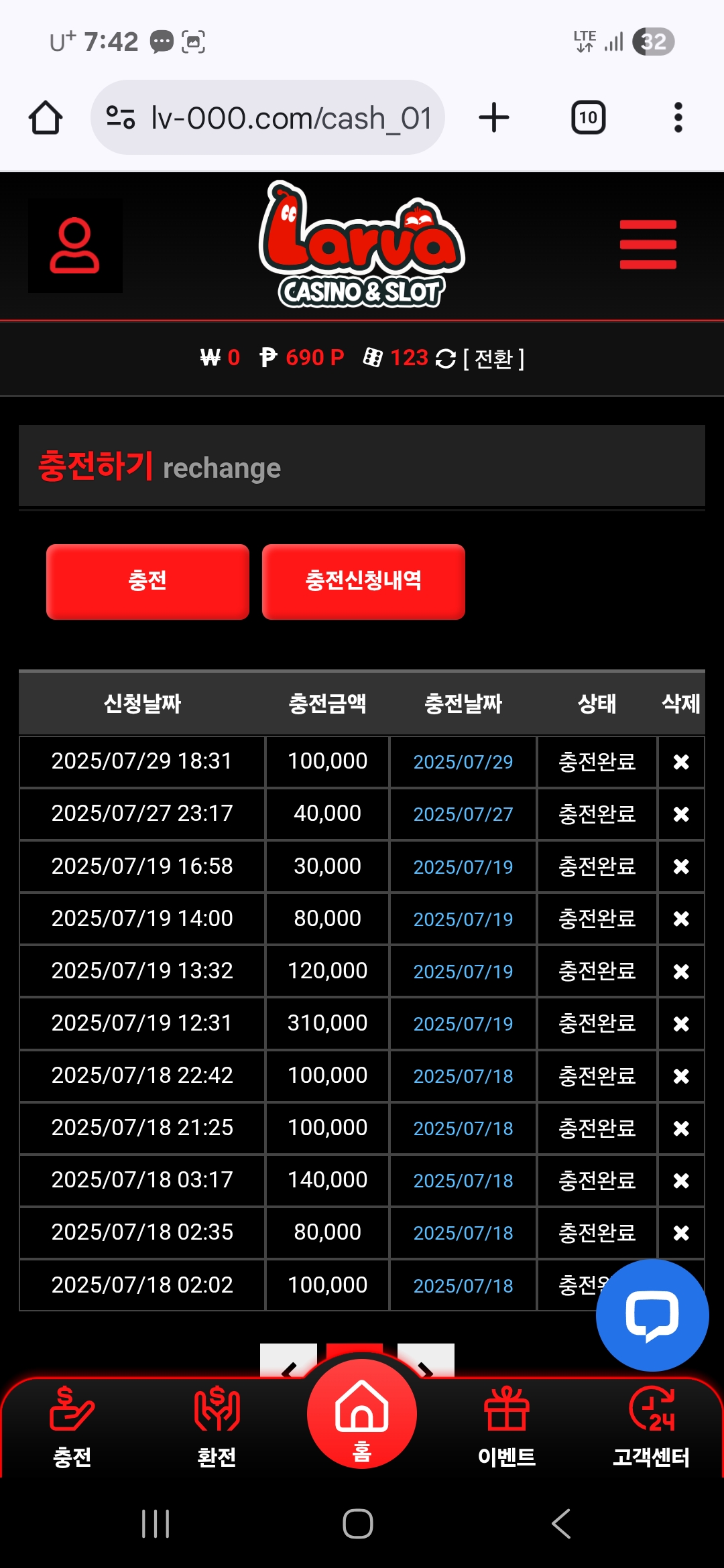
Task: Open the user profile icon
Action: click(x=75, y=245)
